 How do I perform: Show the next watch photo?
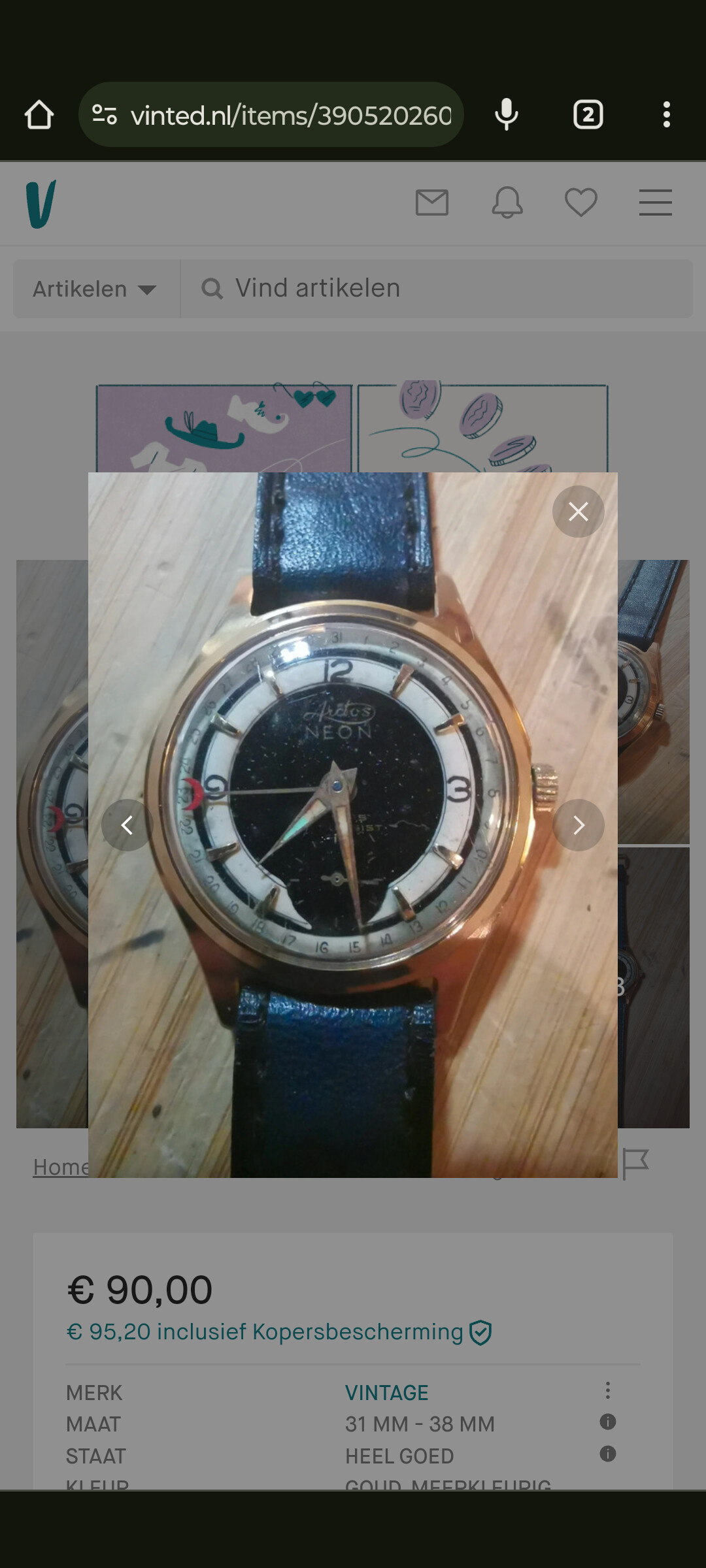(578, 825)
